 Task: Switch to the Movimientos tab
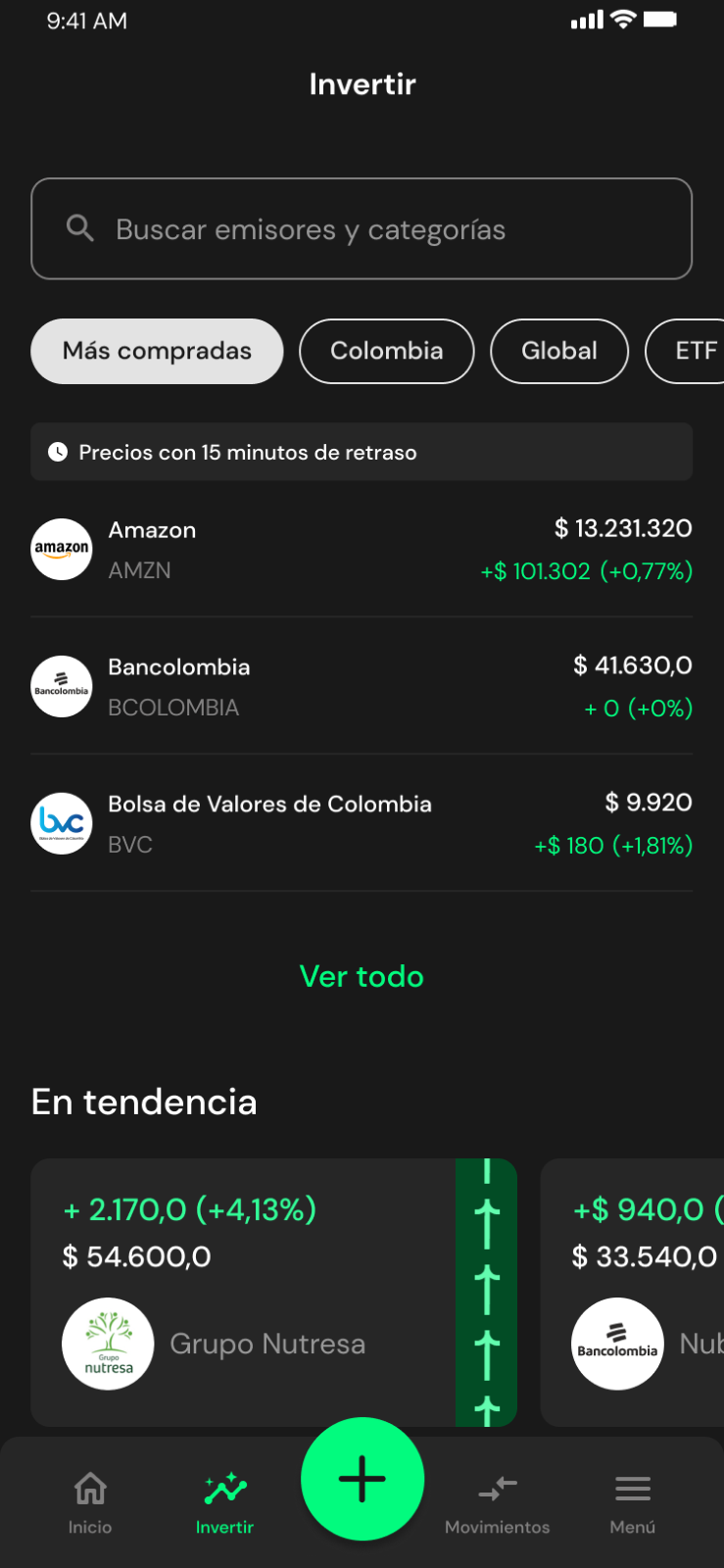(x=498, y=1503)
